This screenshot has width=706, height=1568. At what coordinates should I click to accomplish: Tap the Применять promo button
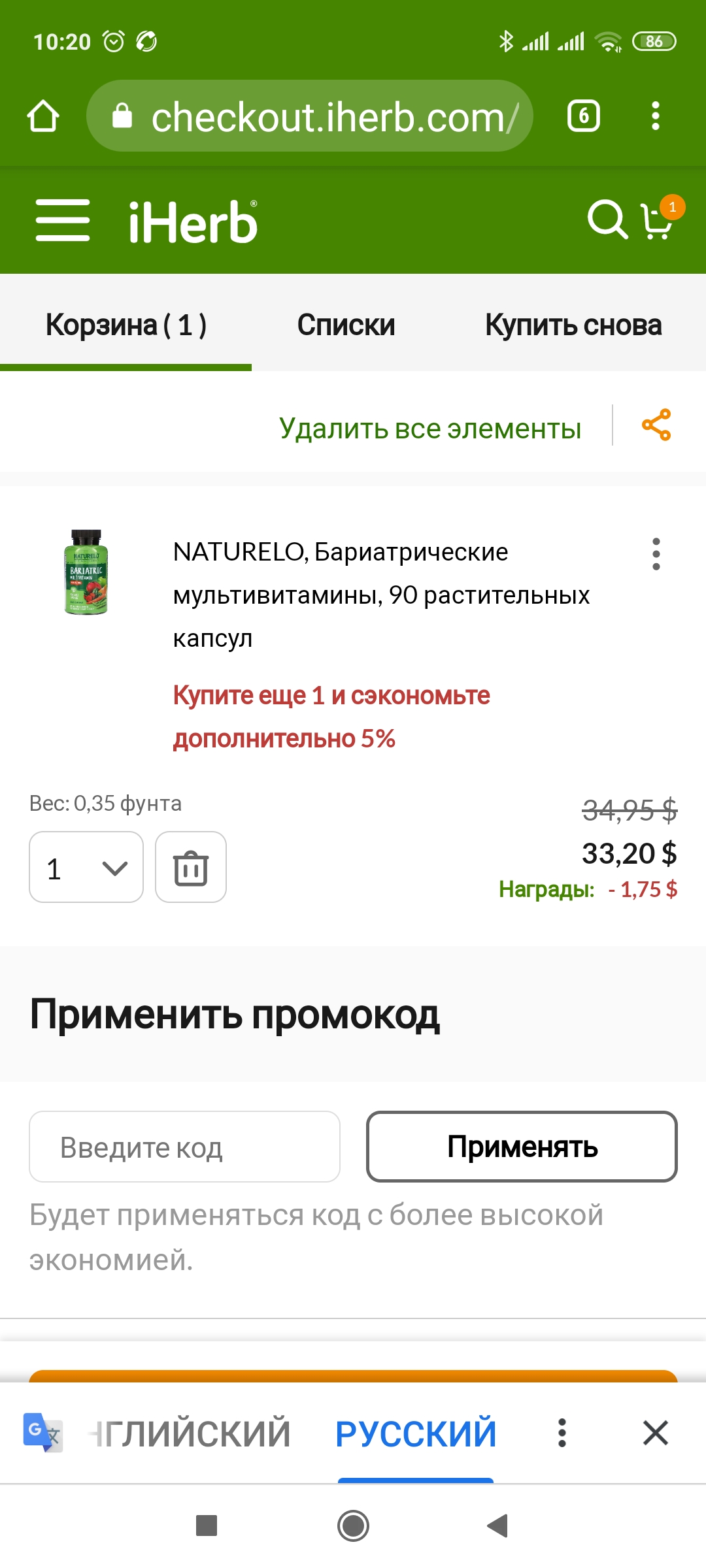[522, 1147]
